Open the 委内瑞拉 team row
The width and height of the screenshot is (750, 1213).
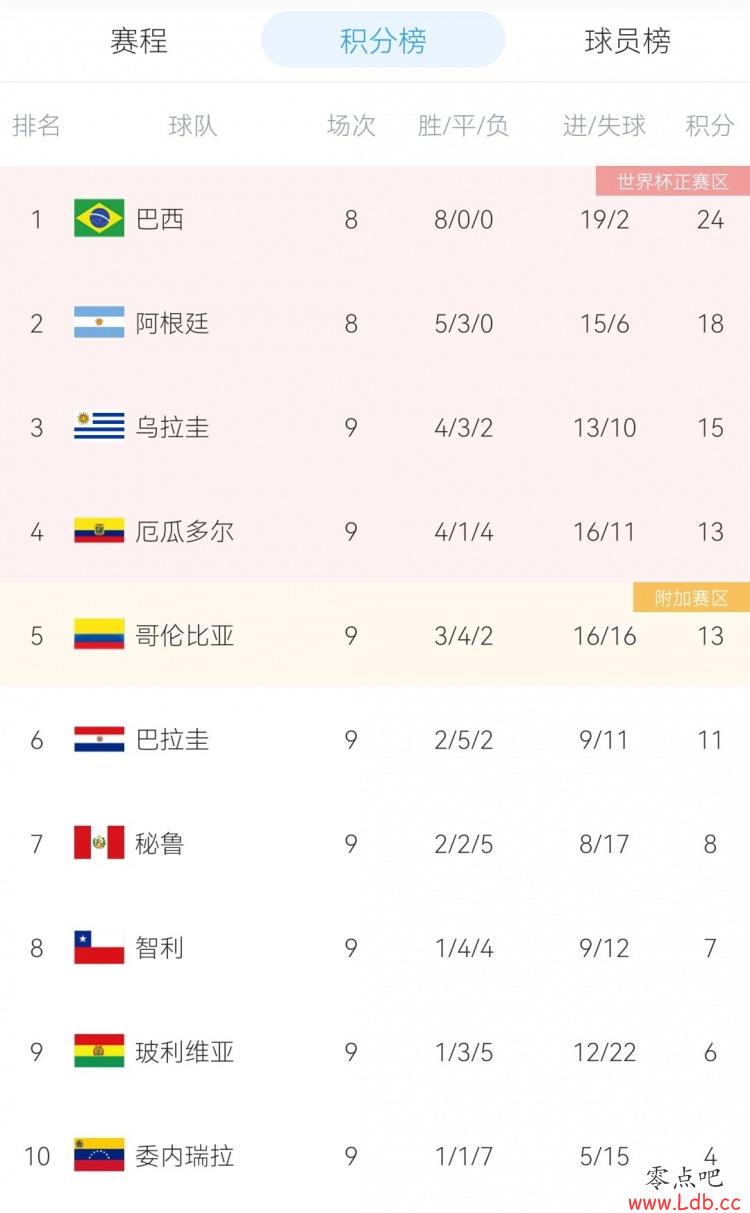coord(375,1155)
